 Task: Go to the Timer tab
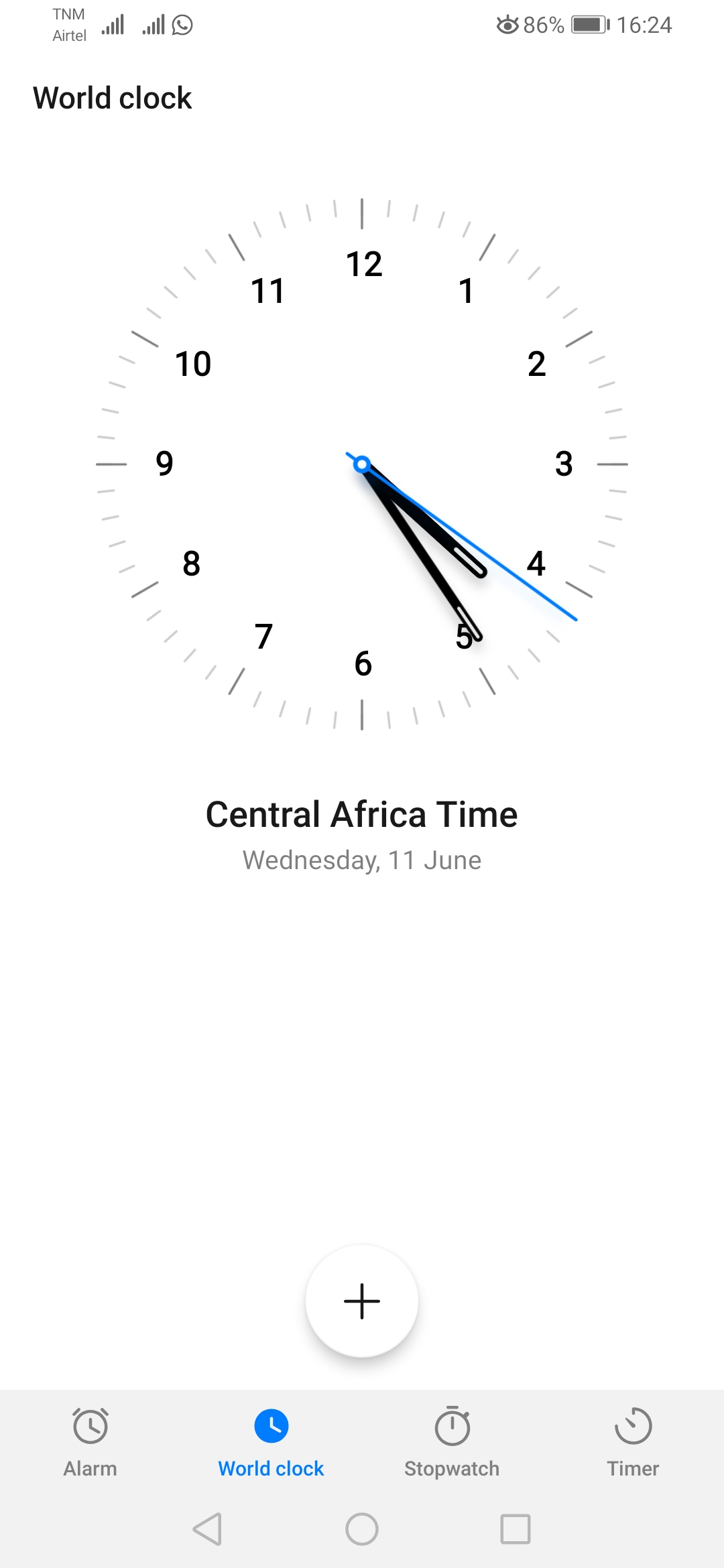pos(633,1441)
